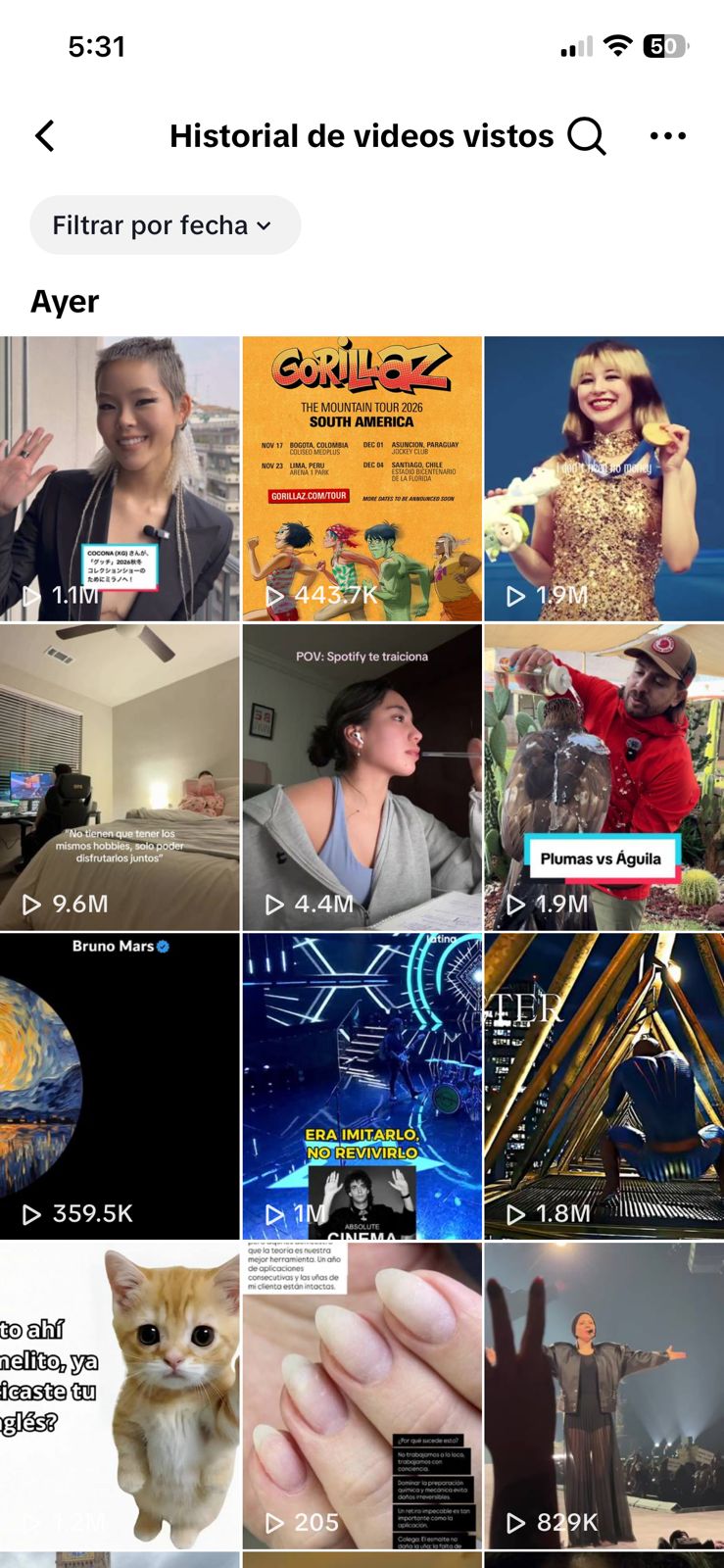Image resolution: width=724 pixels, height=1568 pixels.
Task: Search the watched videos history
Action: point(586,136)
